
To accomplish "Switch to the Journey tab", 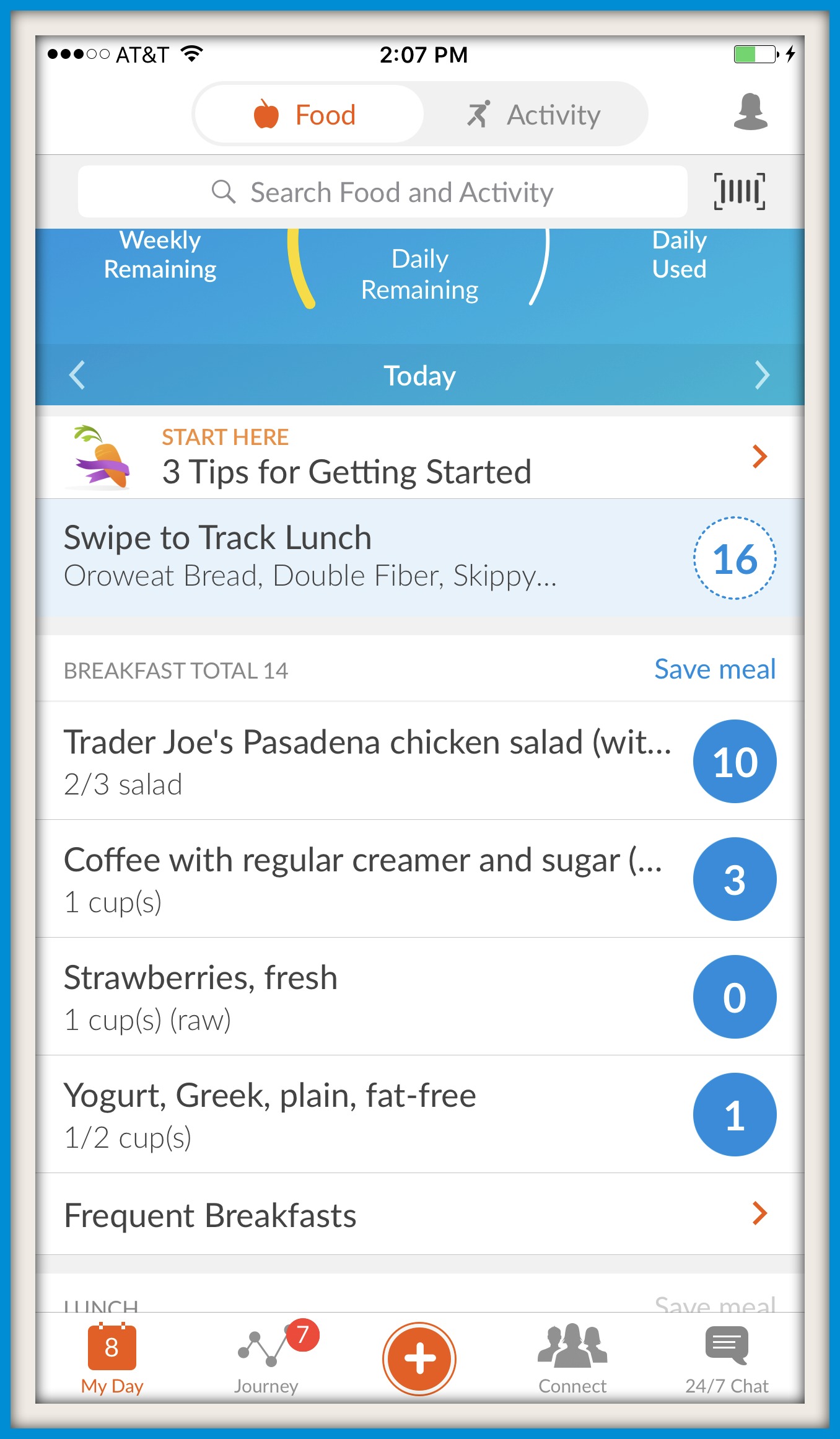I will tap(266, 1358).
